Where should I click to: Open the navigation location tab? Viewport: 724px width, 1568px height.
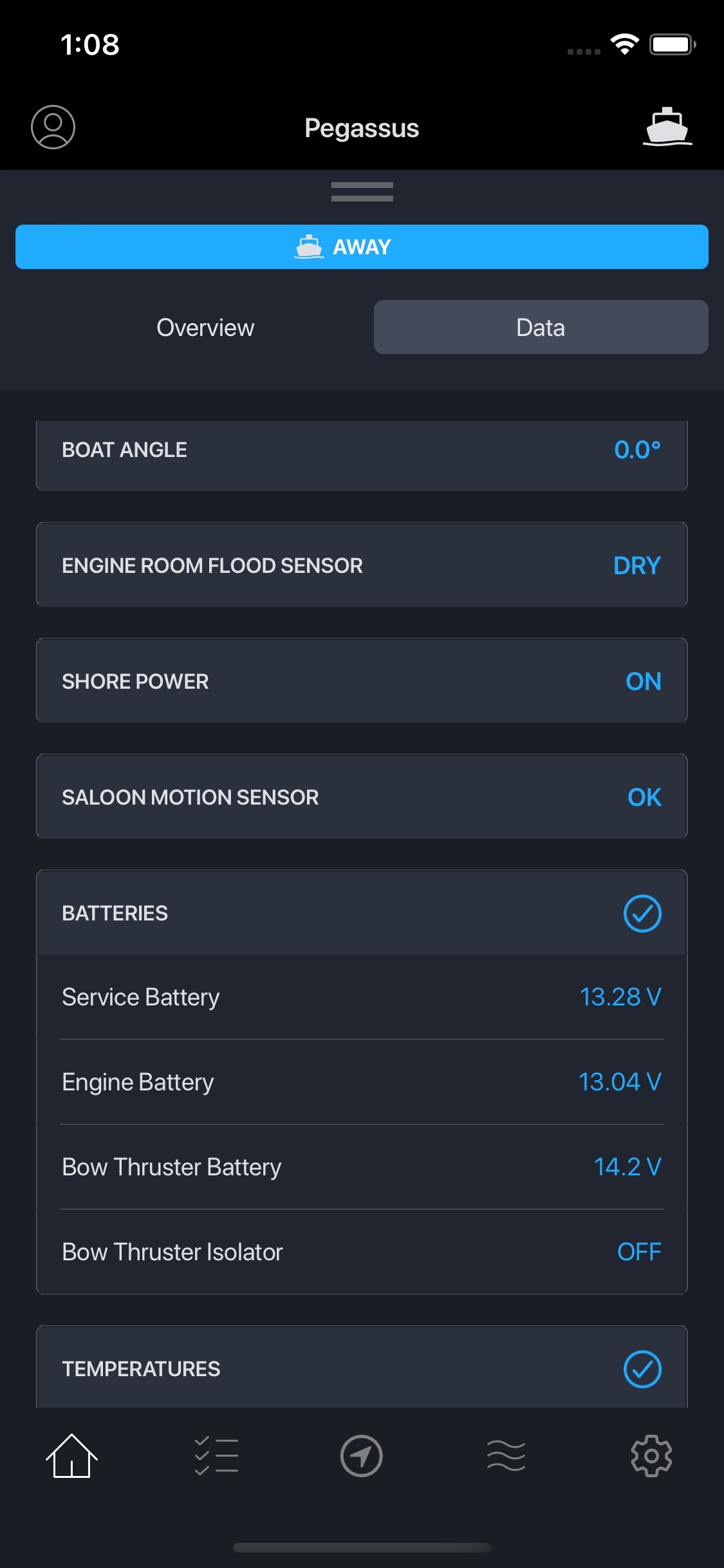tap(362, 1456)
